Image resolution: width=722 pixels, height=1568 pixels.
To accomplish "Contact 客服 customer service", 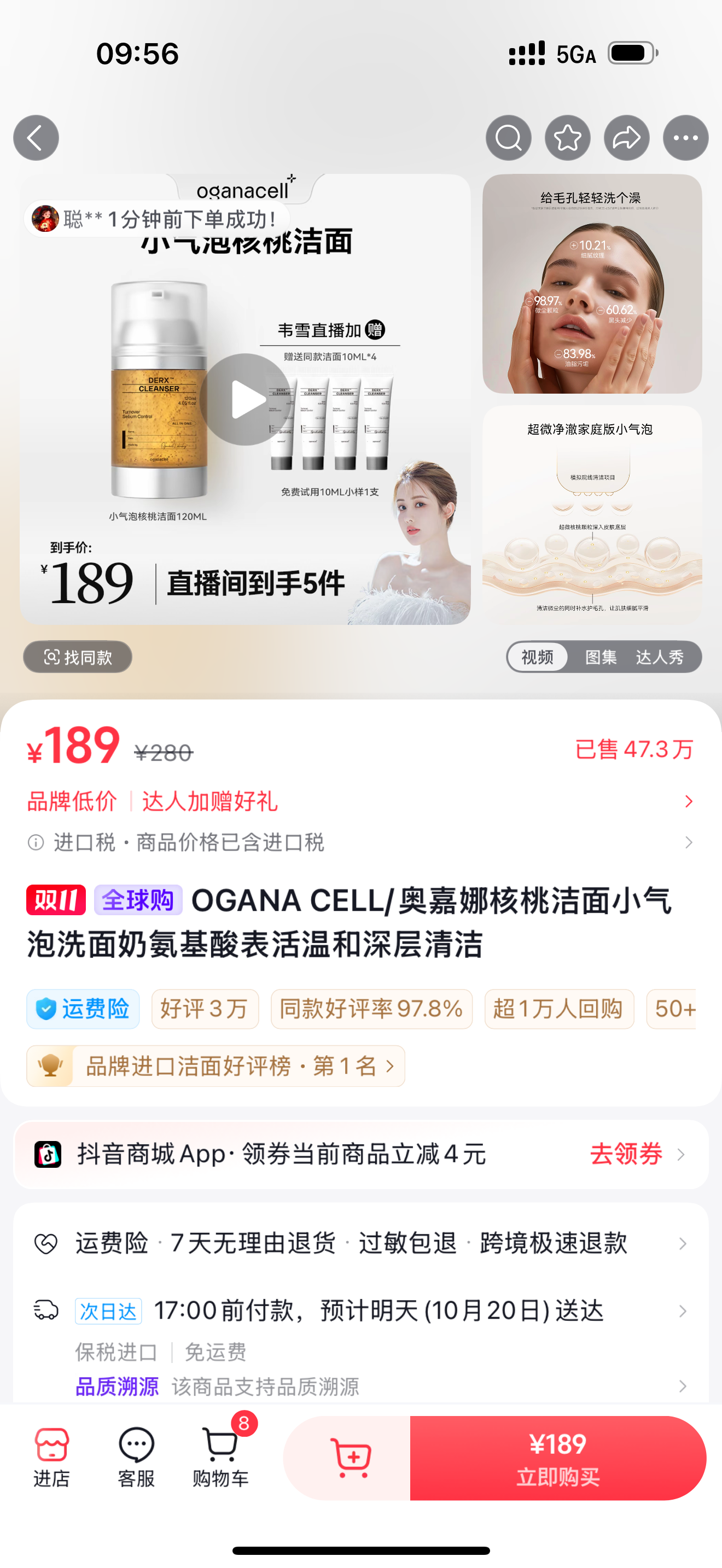I will click(136, 1457).
